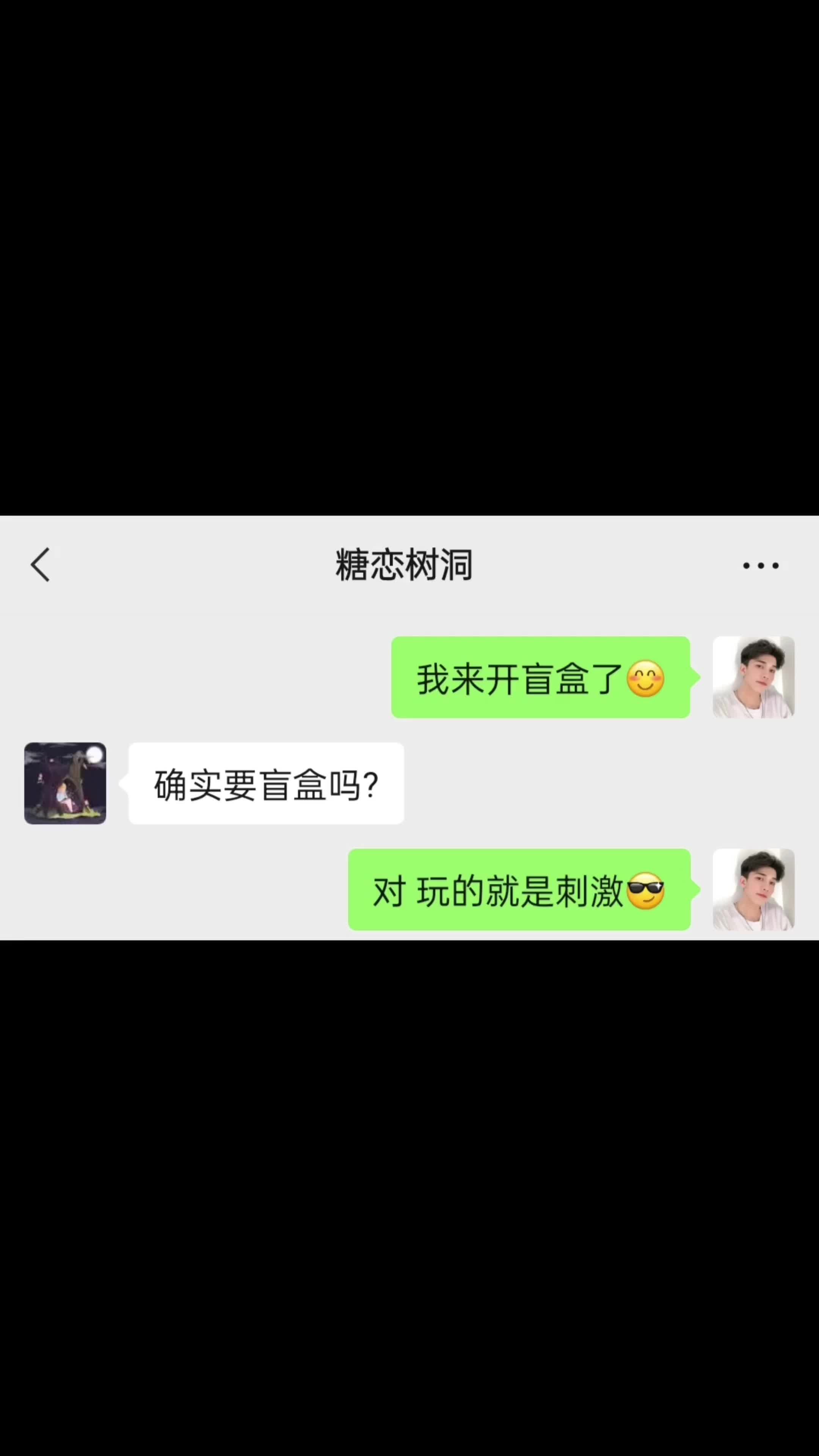The height and width of the screenshot is (1456, 819).
Task: Go back from the 糖恋树洞 chat
Action: point(41,564)
